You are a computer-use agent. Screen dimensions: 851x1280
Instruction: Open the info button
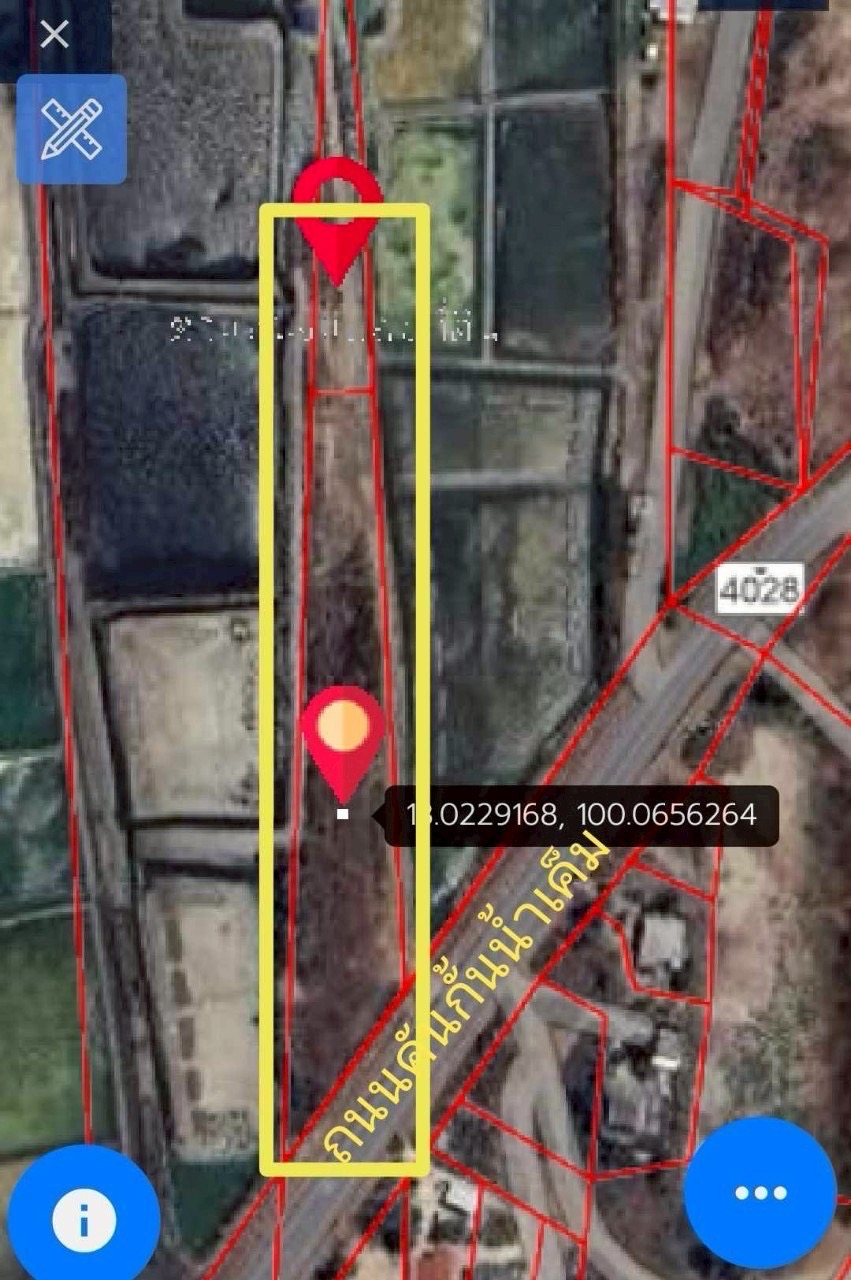coord(83,1220)
